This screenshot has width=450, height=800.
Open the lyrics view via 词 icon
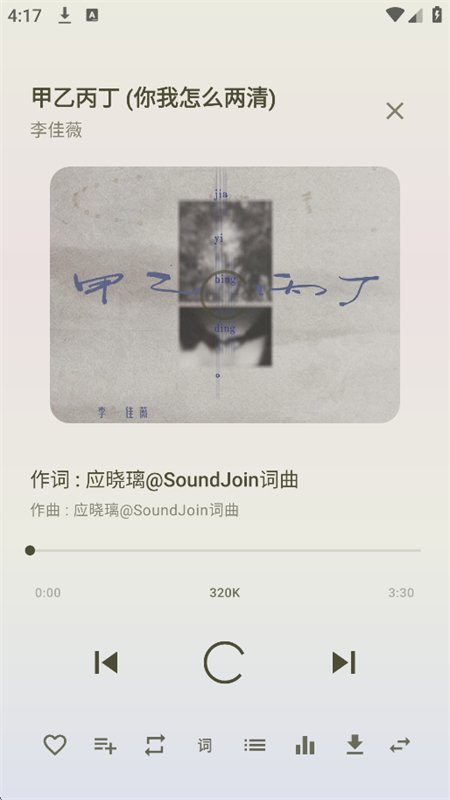point(205,745)
